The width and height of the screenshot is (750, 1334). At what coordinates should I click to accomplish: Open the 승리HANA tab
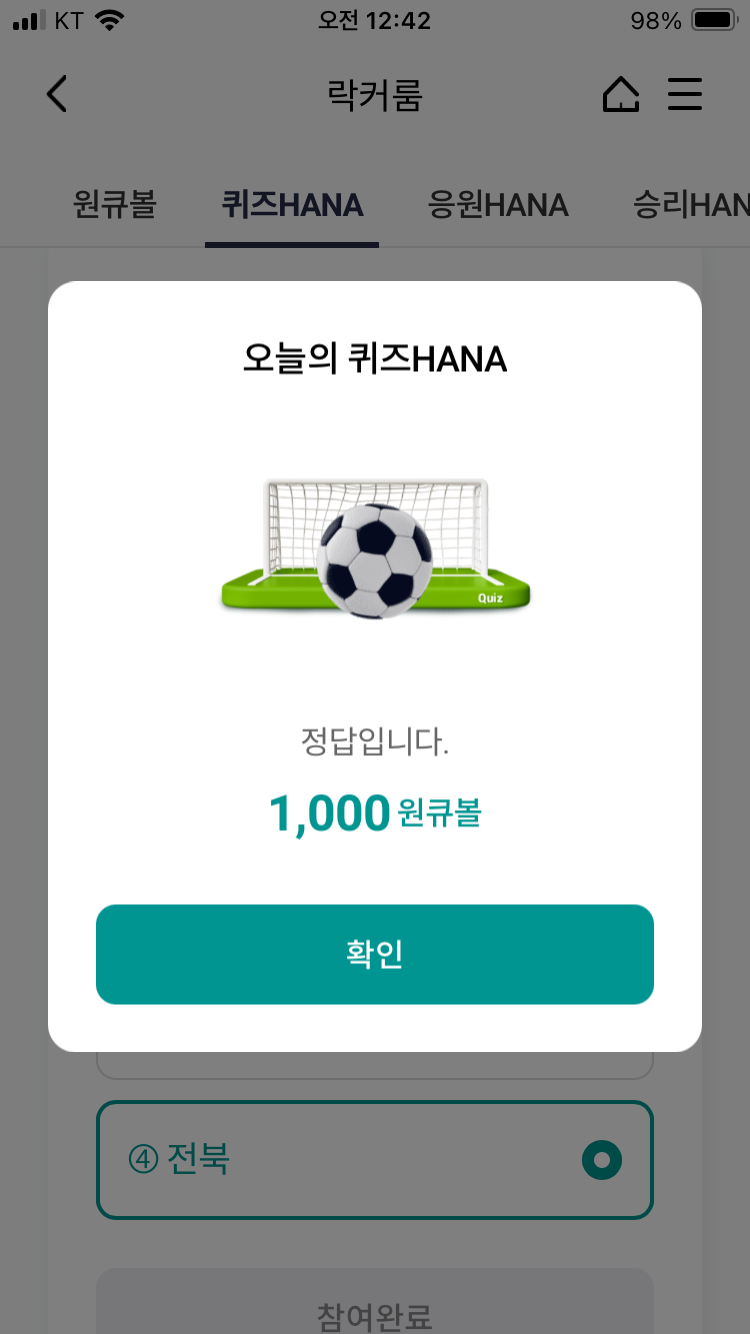(691, 206)
